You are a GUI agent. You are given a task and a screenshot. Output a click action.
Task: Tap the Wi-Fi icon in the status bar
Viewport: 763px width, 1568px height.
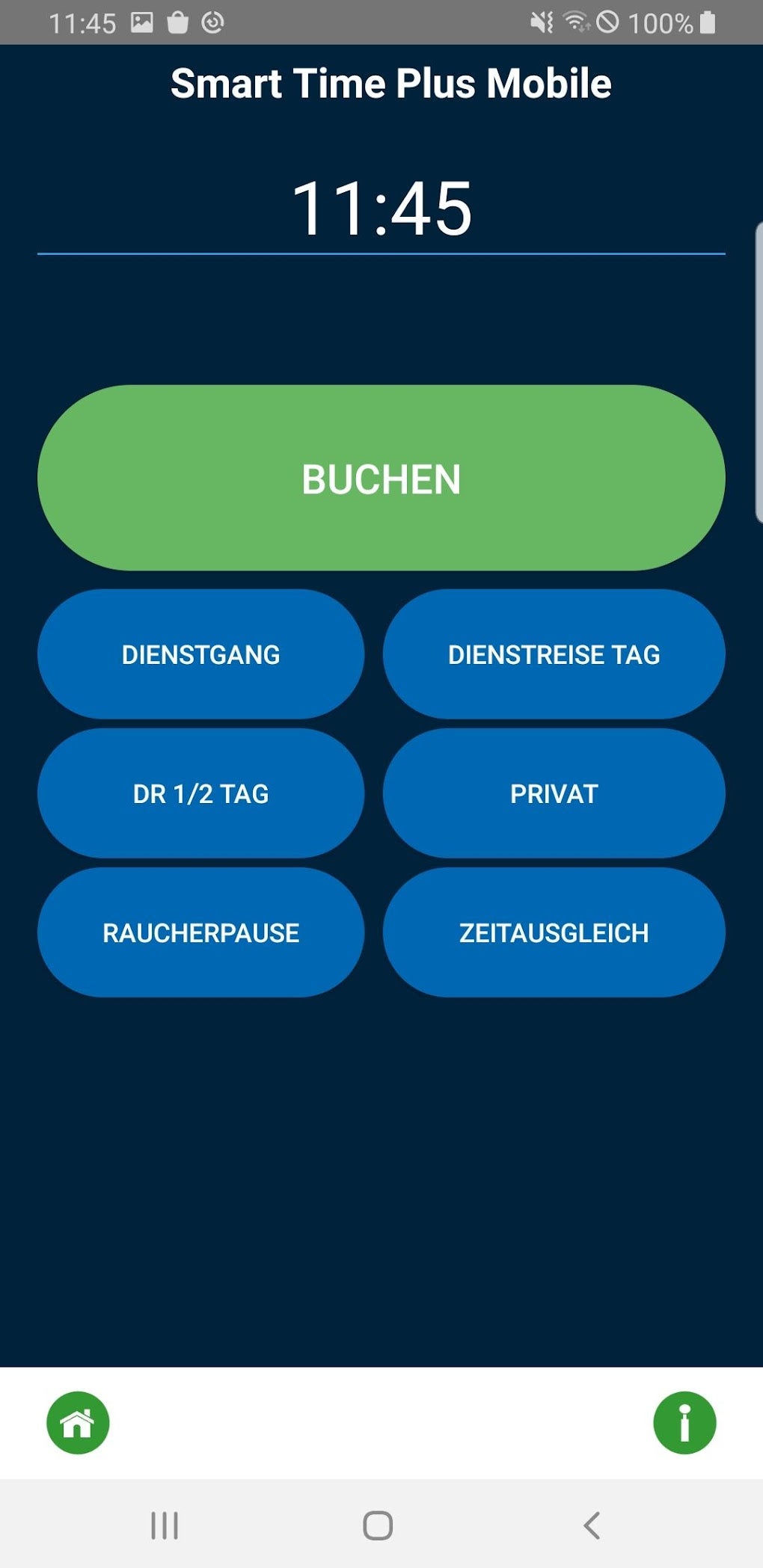click(x=576, y=22)
